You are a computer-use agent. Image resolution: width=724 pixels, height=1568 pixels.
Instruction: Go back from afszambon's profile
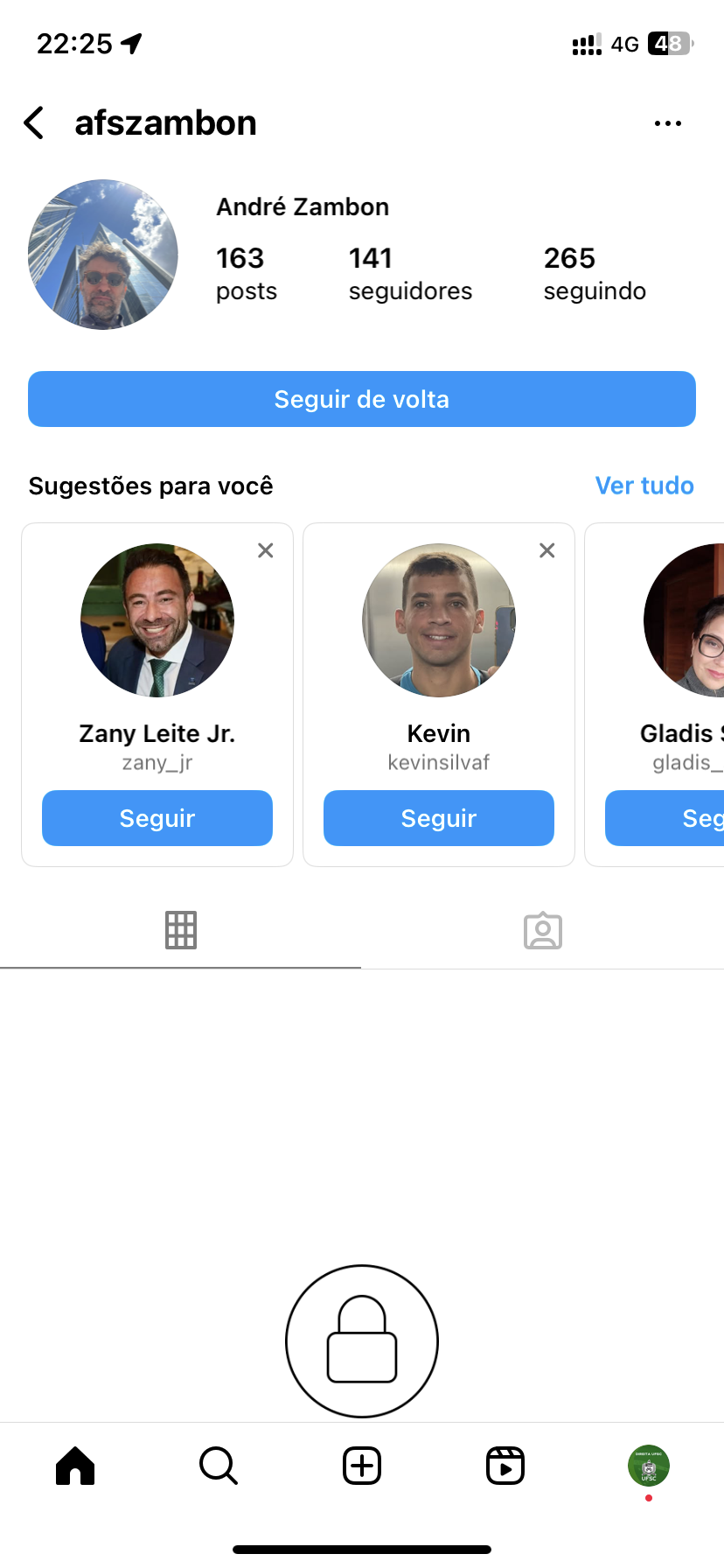(35, 123)
